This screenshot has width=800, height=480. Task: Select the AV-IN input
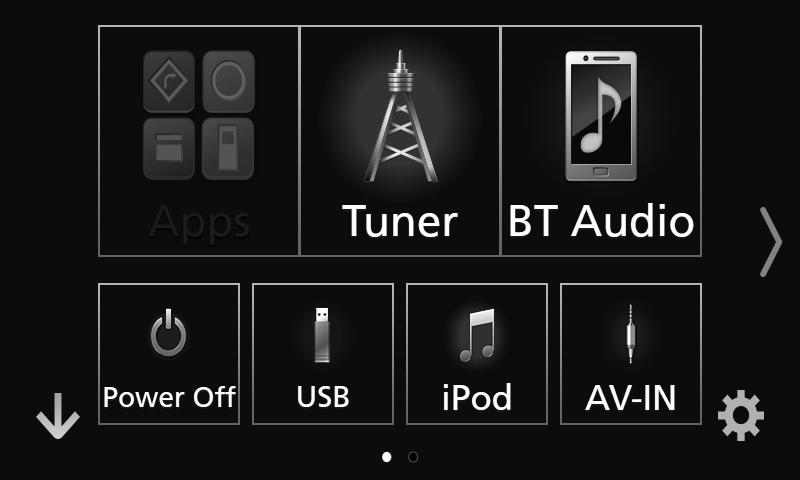(x=631, y=354)
